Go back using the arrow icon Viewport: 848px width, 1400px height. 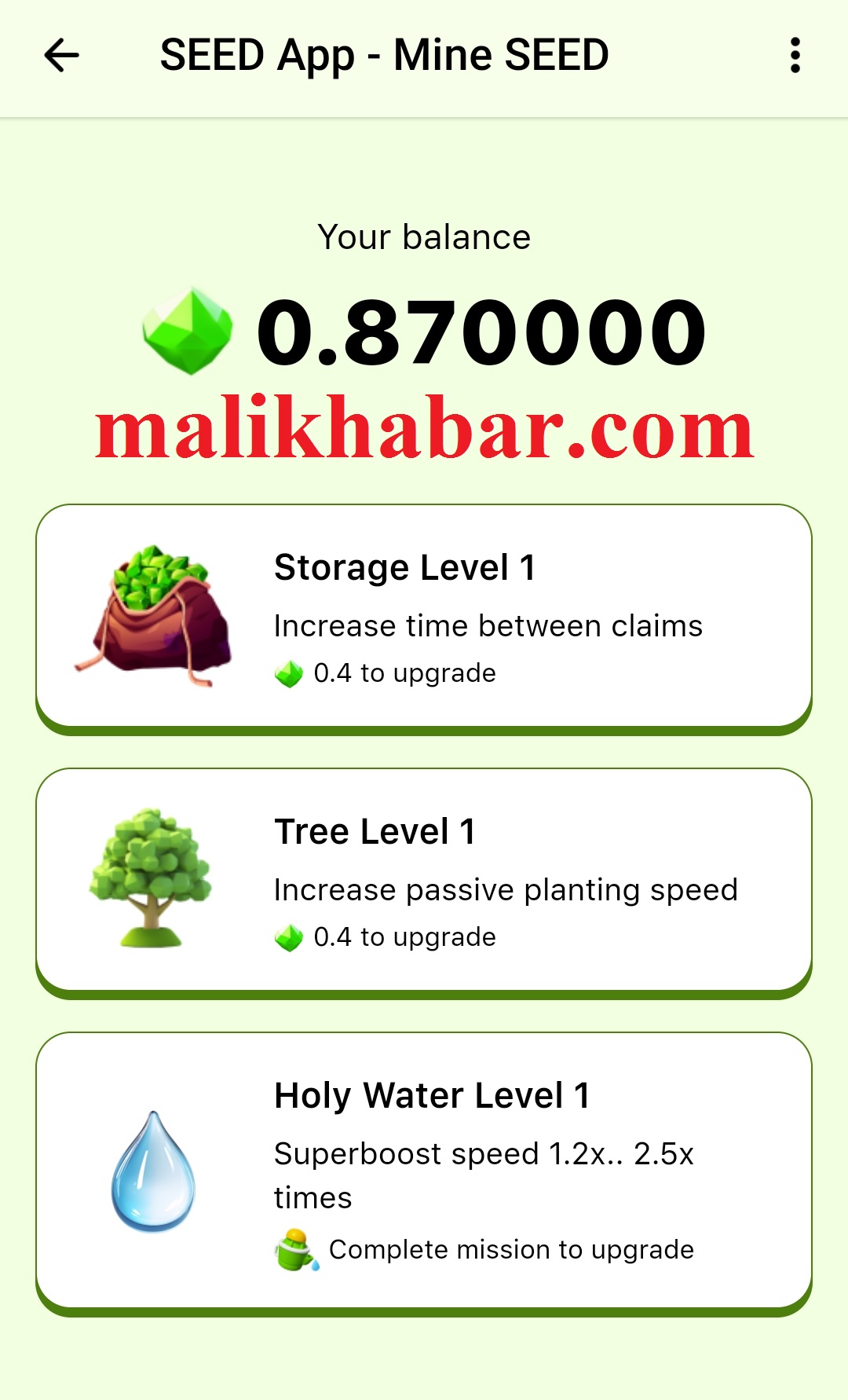pos(61,56)
